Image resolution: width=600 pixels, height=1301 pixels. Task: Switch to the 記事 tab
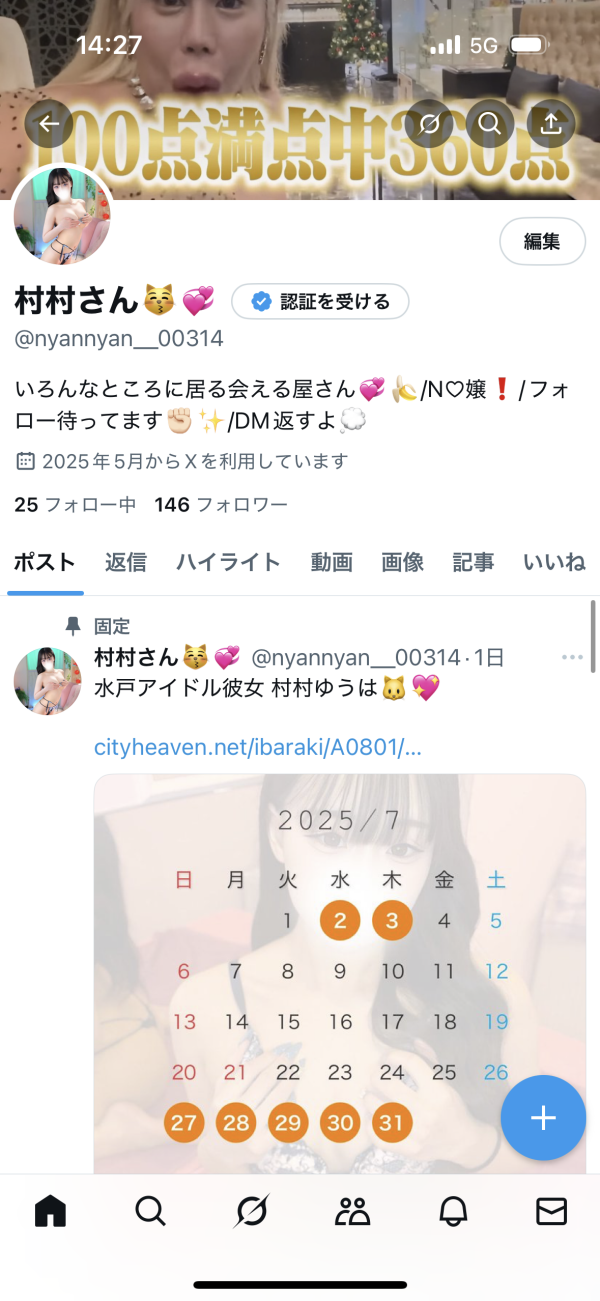click(473, 562)
